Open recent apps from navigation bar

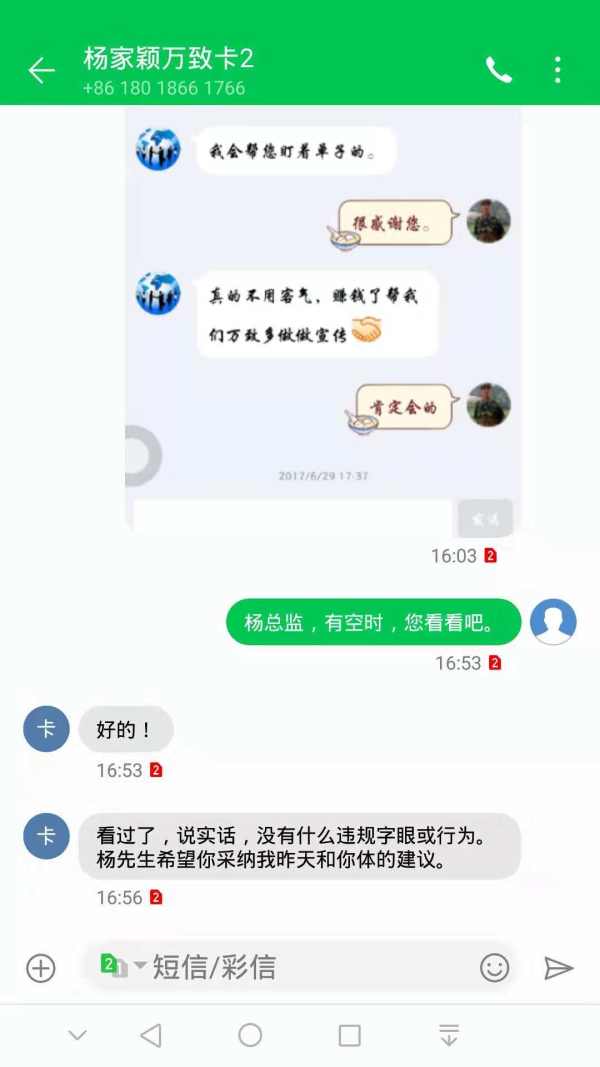349,1035
